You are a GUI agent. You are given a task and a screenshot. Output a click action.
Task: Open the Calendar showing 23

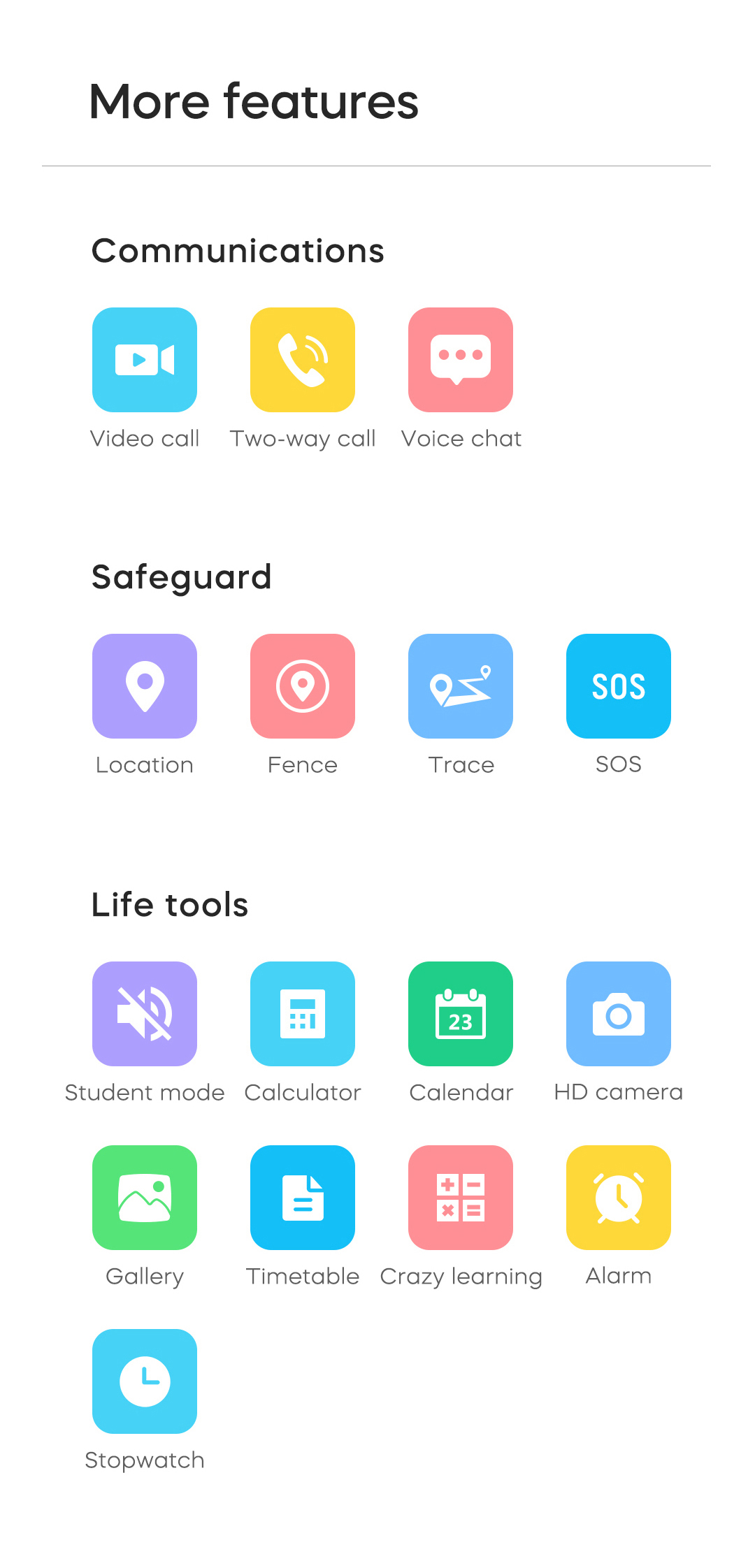(x=461, y=1015)
